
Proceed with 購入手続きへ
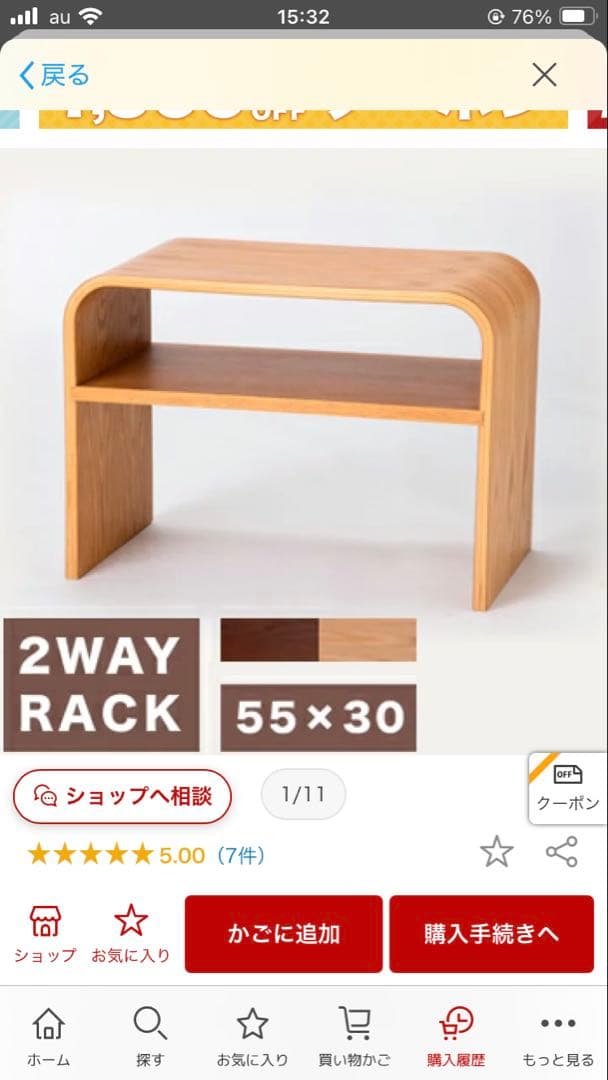coord(491,934)
